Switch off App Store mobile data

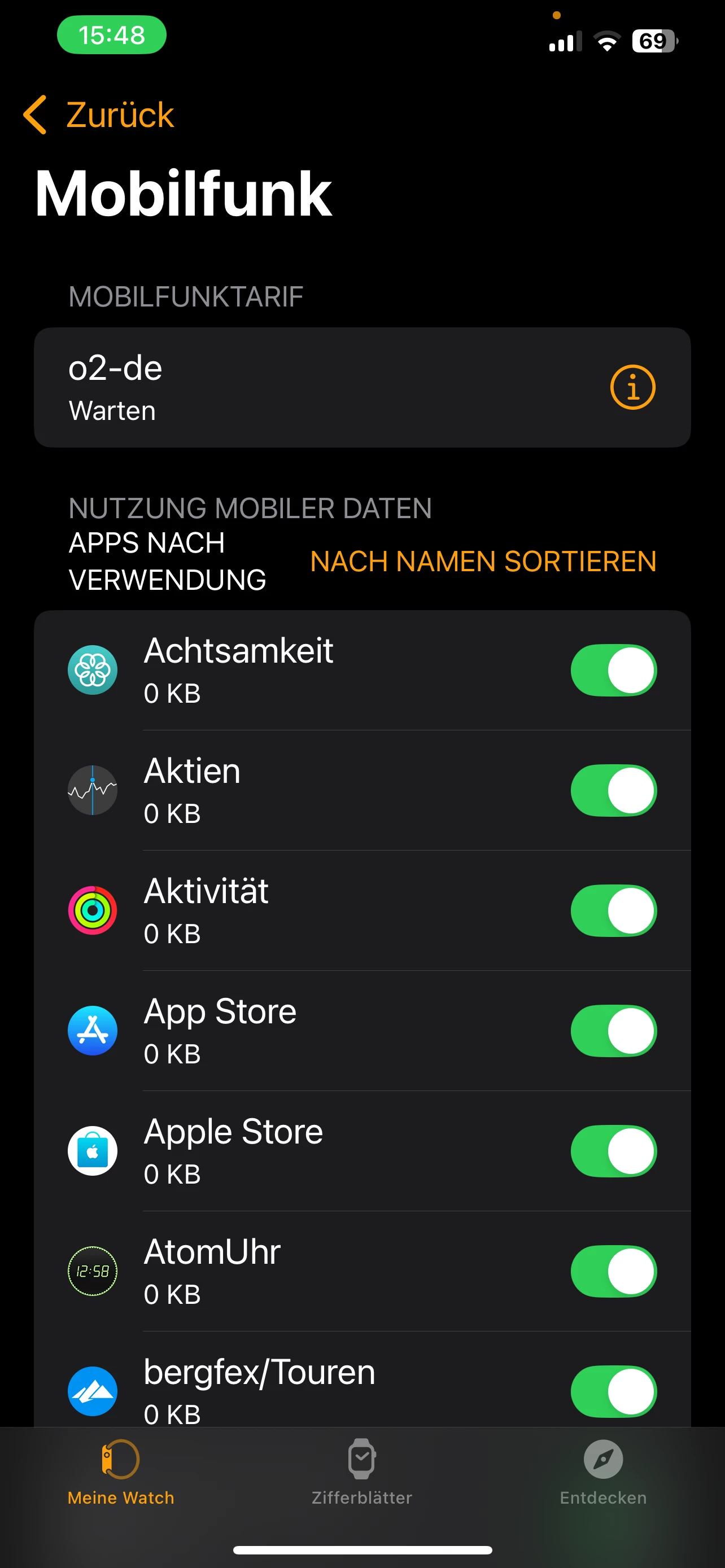[613, 1031]
